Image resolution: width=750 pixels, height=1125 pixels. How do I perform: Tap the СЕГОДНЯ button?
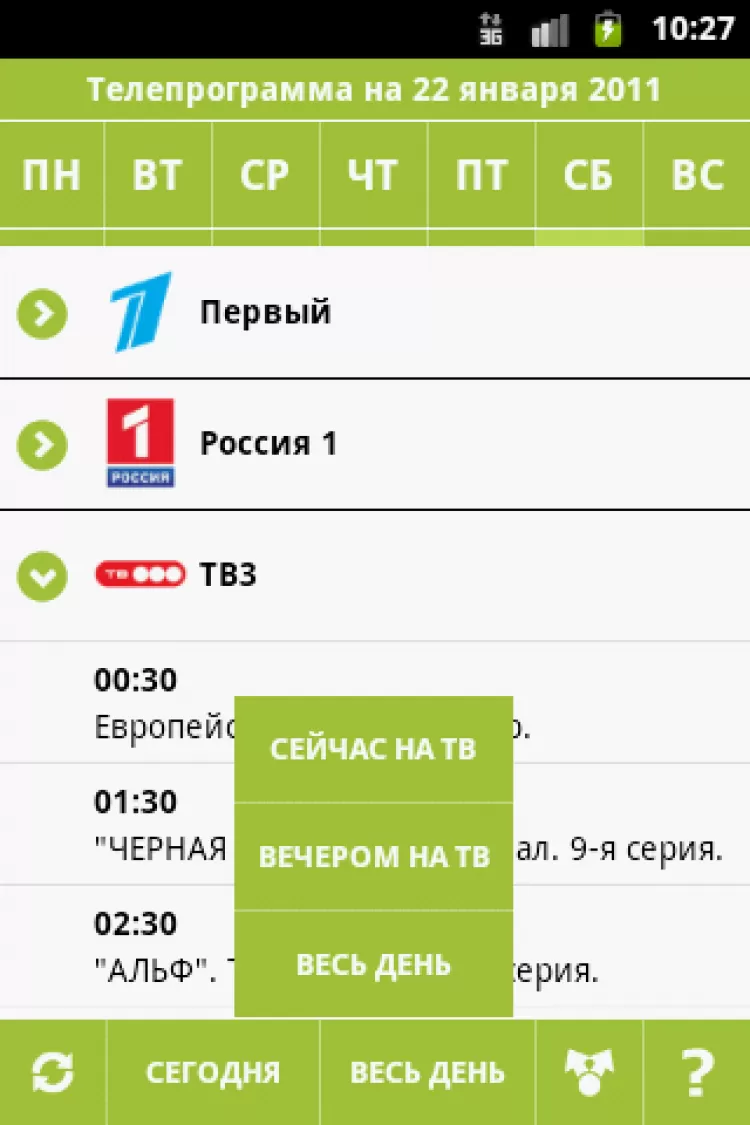coord(213,1073)
